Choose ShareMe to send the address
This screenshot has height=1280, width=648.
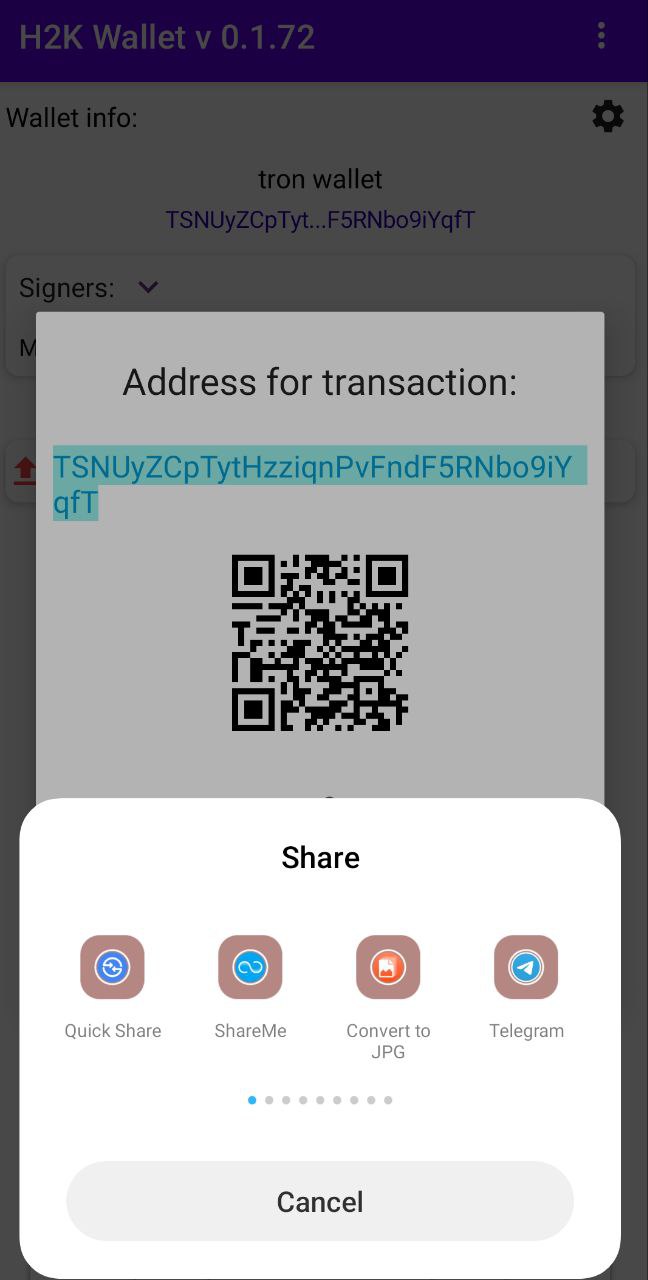point(250,967)
